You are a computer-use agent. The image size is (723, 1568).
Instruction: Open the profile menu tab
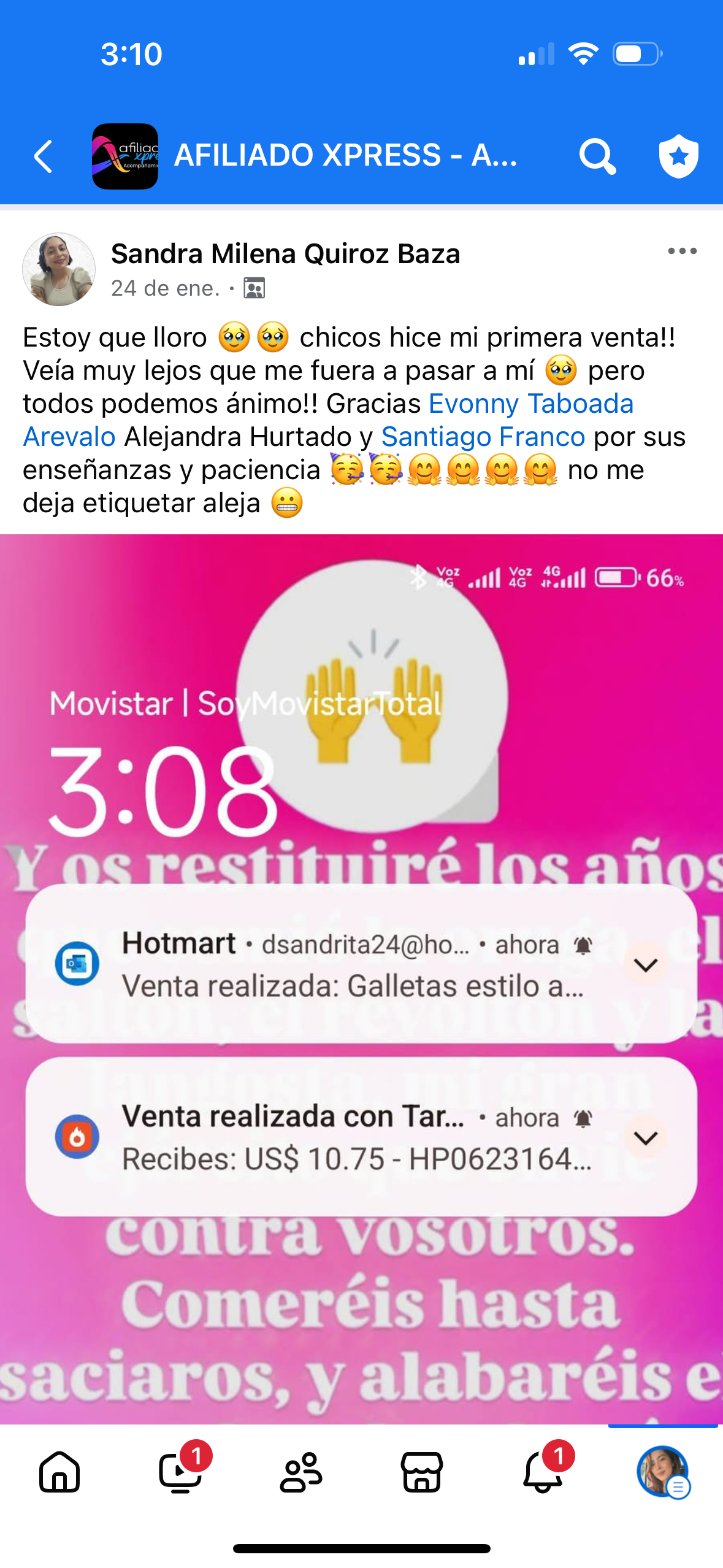tap(663, 1471)
